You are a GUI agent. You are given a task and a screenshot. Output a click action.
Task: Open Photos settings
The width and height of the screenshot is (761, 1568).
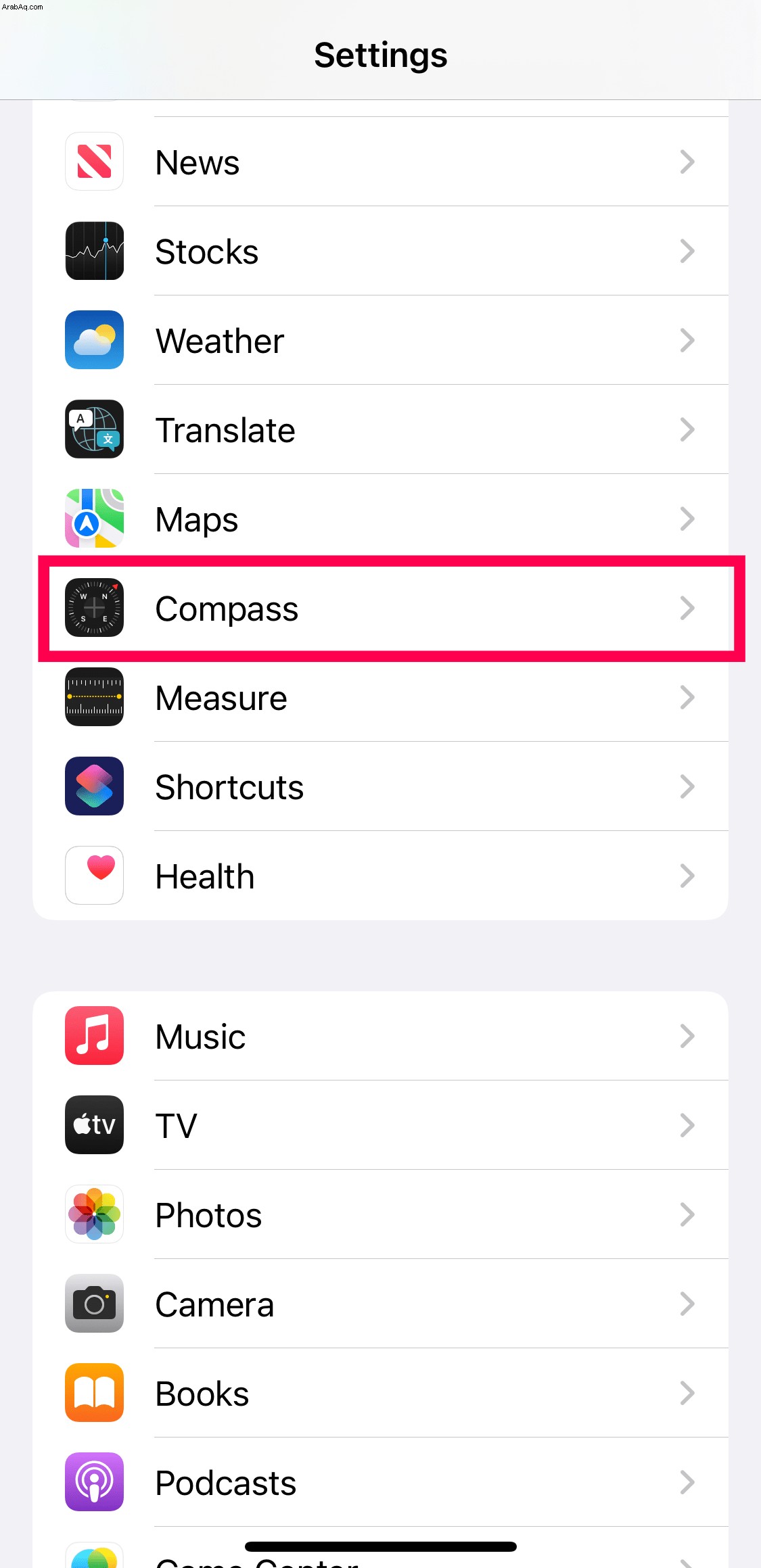380,1214
